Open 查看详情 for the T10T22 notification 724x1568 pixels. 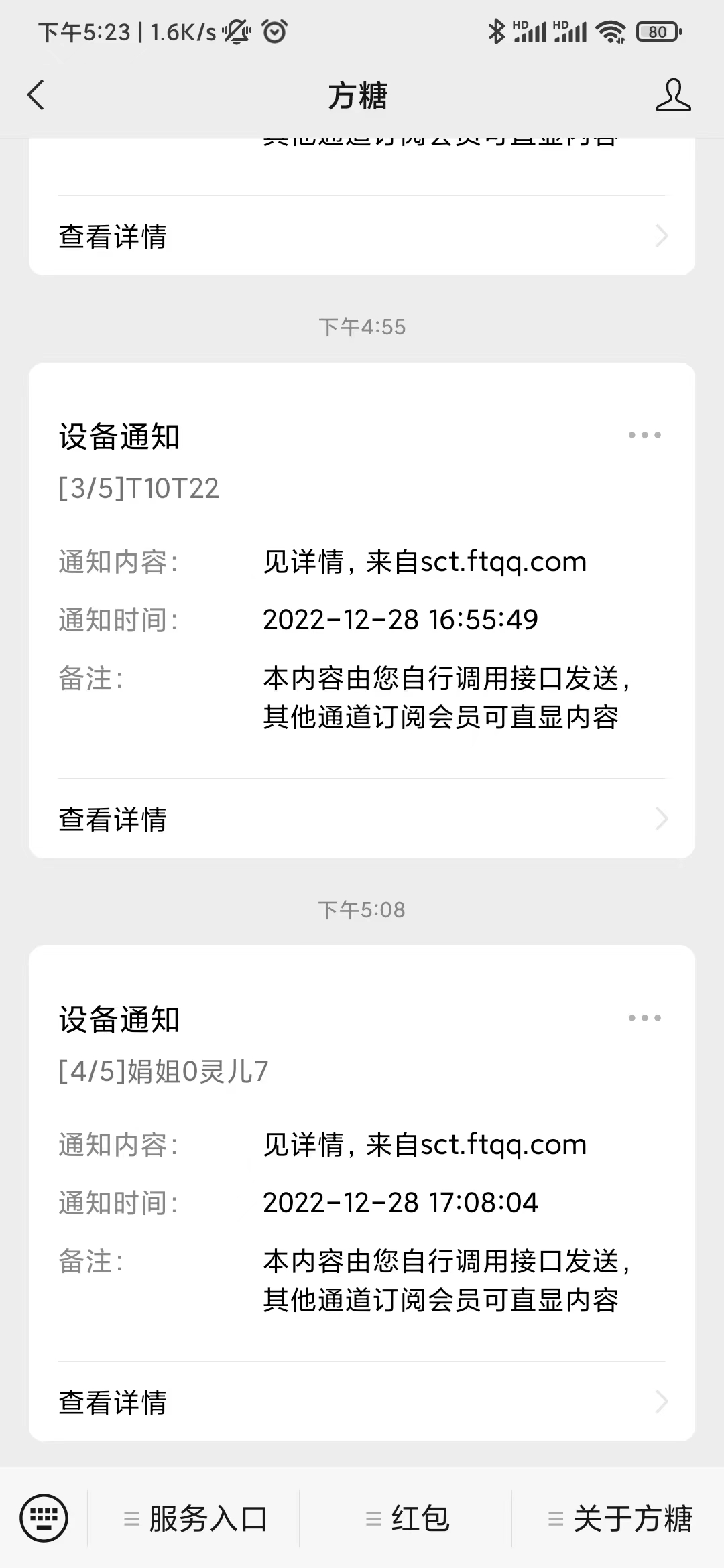tap(362, 818)
